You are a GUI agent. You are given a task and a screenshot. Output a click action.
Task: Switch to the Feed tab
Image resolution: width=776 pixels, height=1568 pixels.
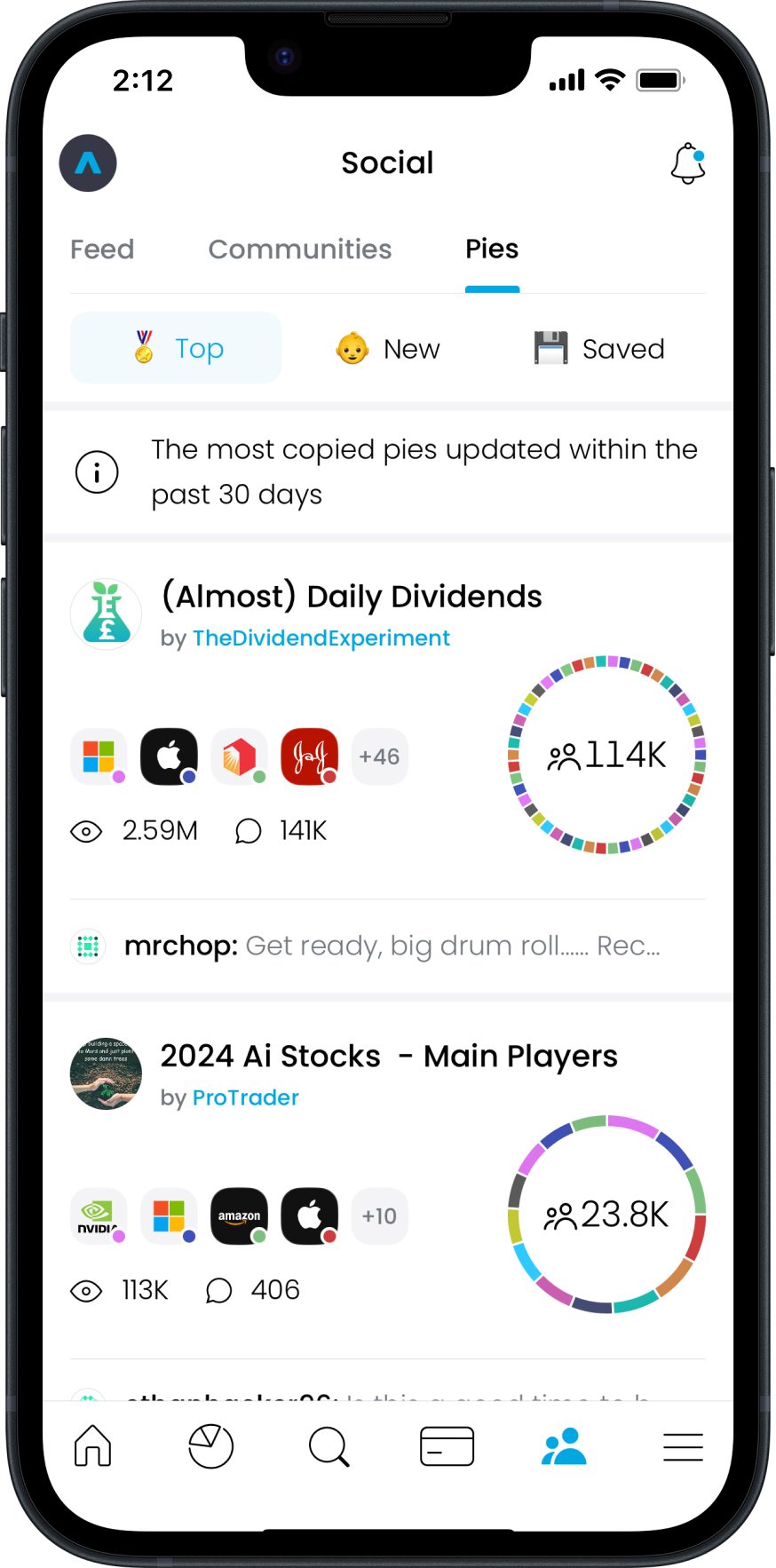(x=102, y=249)
